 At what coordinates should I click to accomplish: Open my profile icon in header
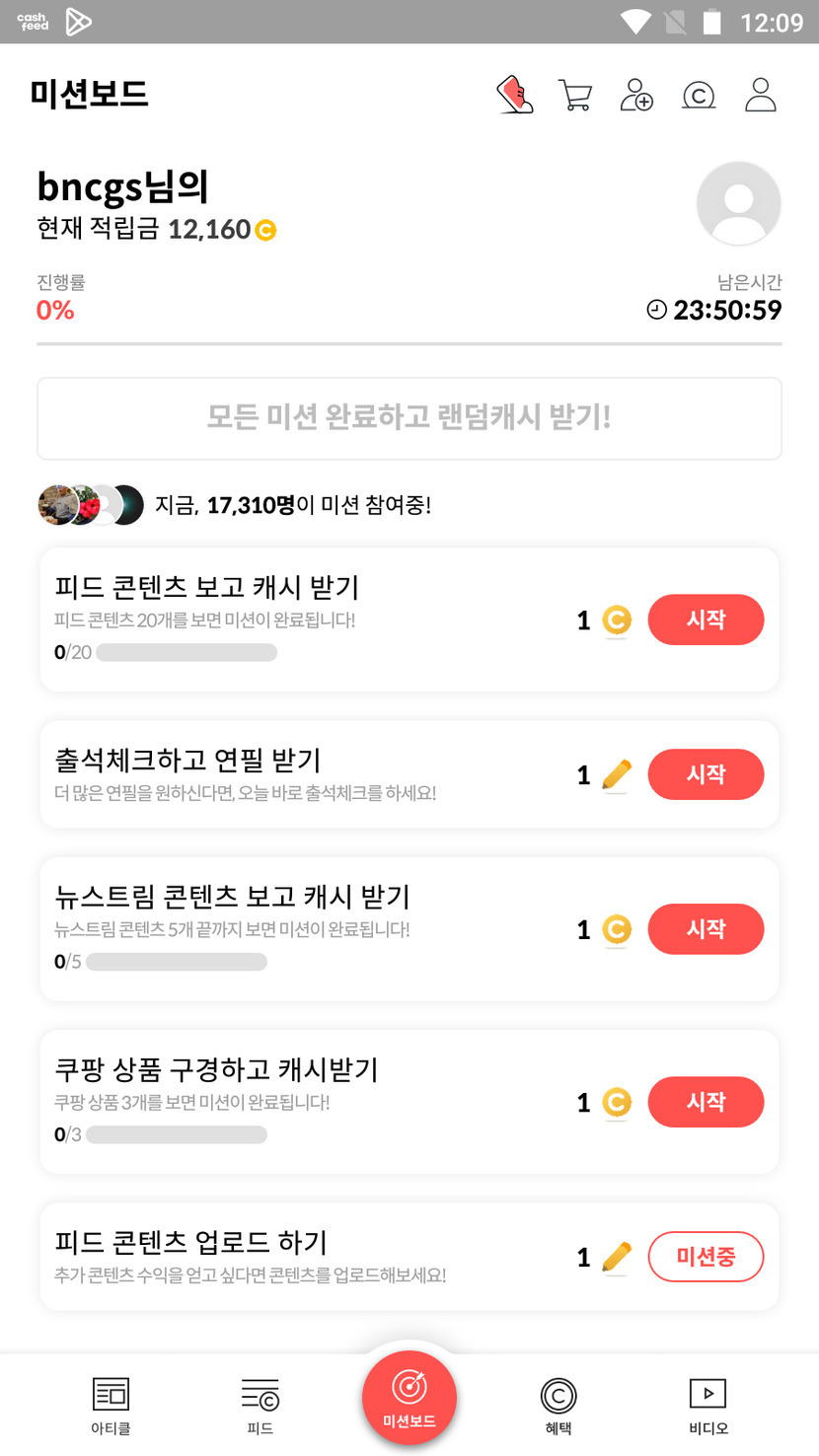[761, 96]
